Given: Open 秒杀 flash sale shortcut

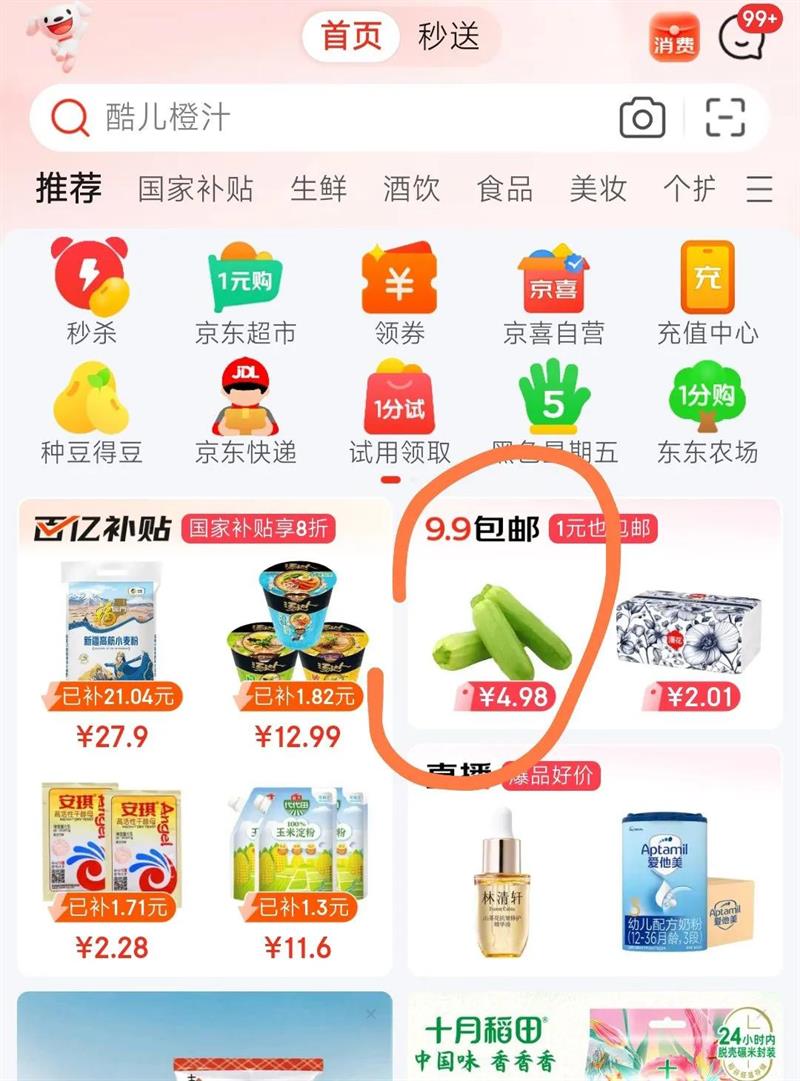Looking at the screenshot, I should click(x=91, y=291).
